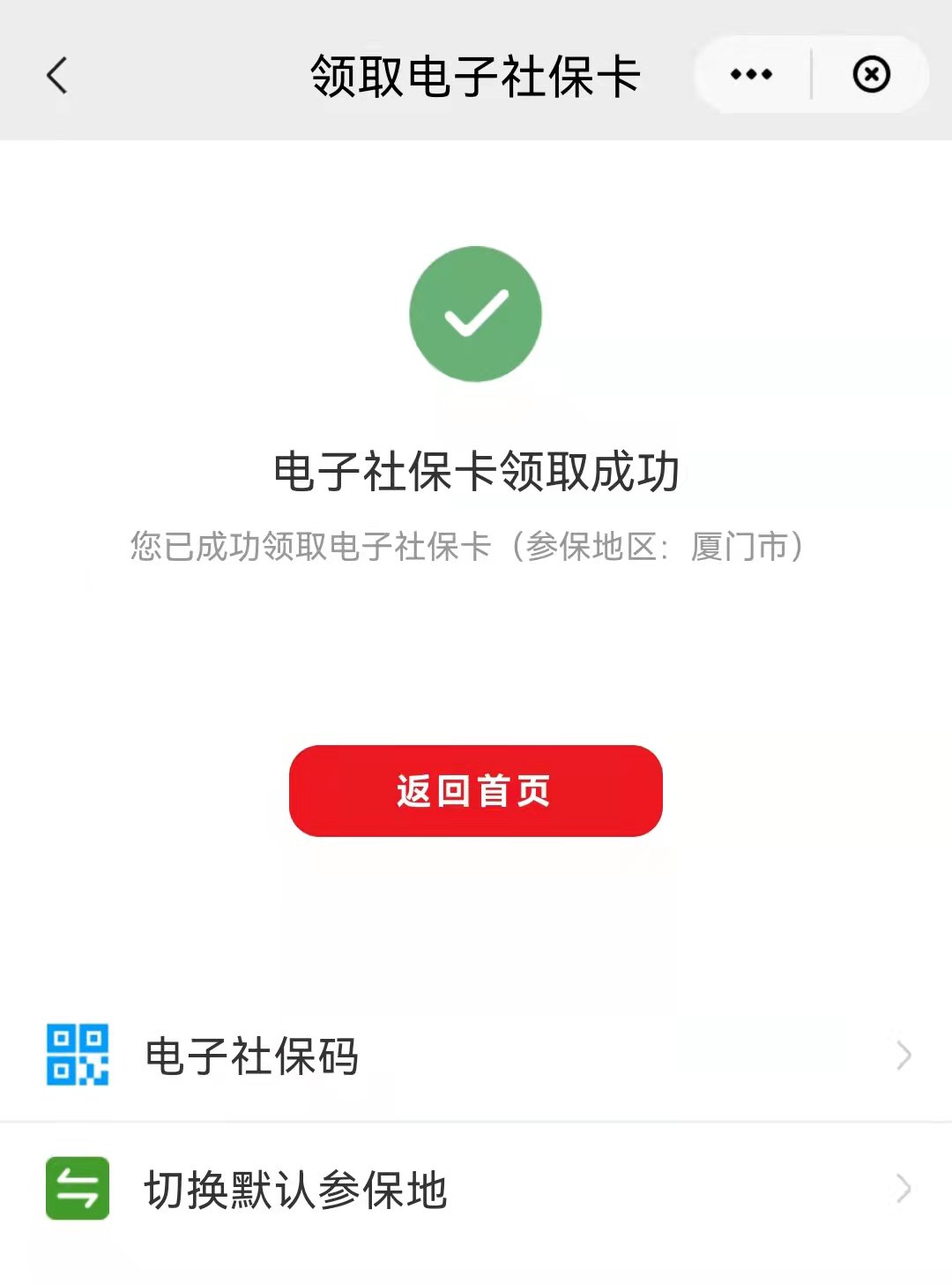Open 切换默认参保地 option
The height and width of the screenshot is (1284, 952).
(476, 1189)
